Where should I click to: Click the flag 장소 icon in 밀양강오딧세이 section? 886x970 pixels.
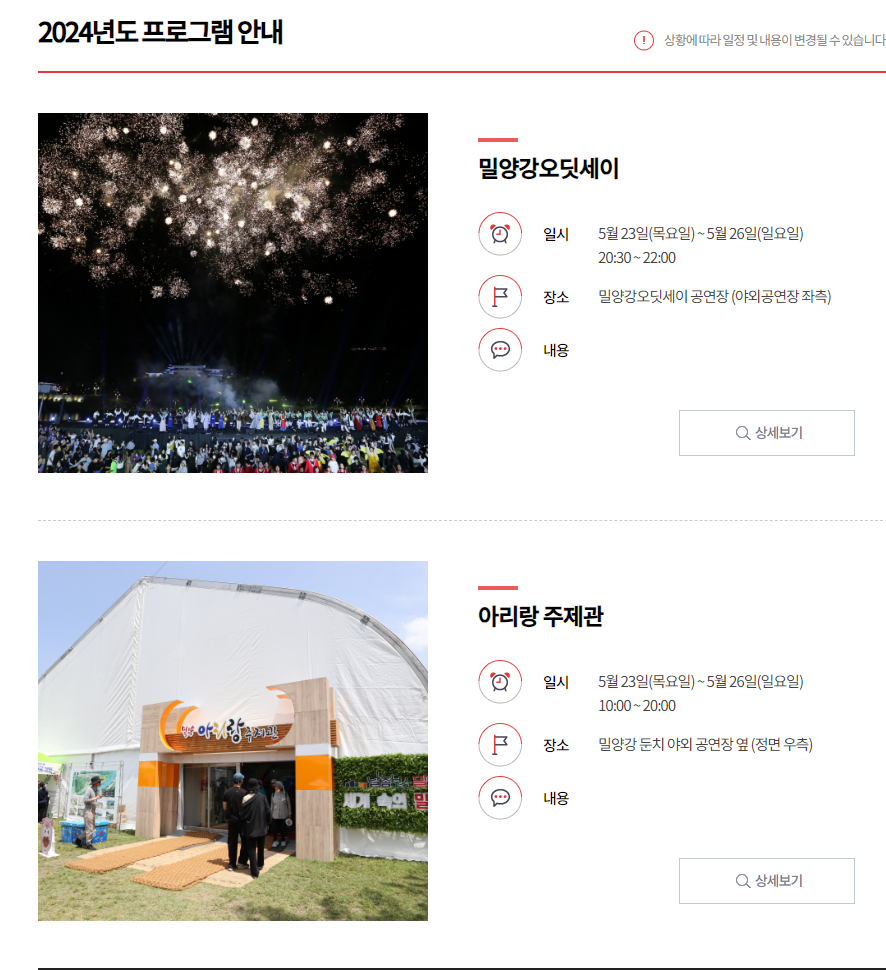(x=500, y=297)
